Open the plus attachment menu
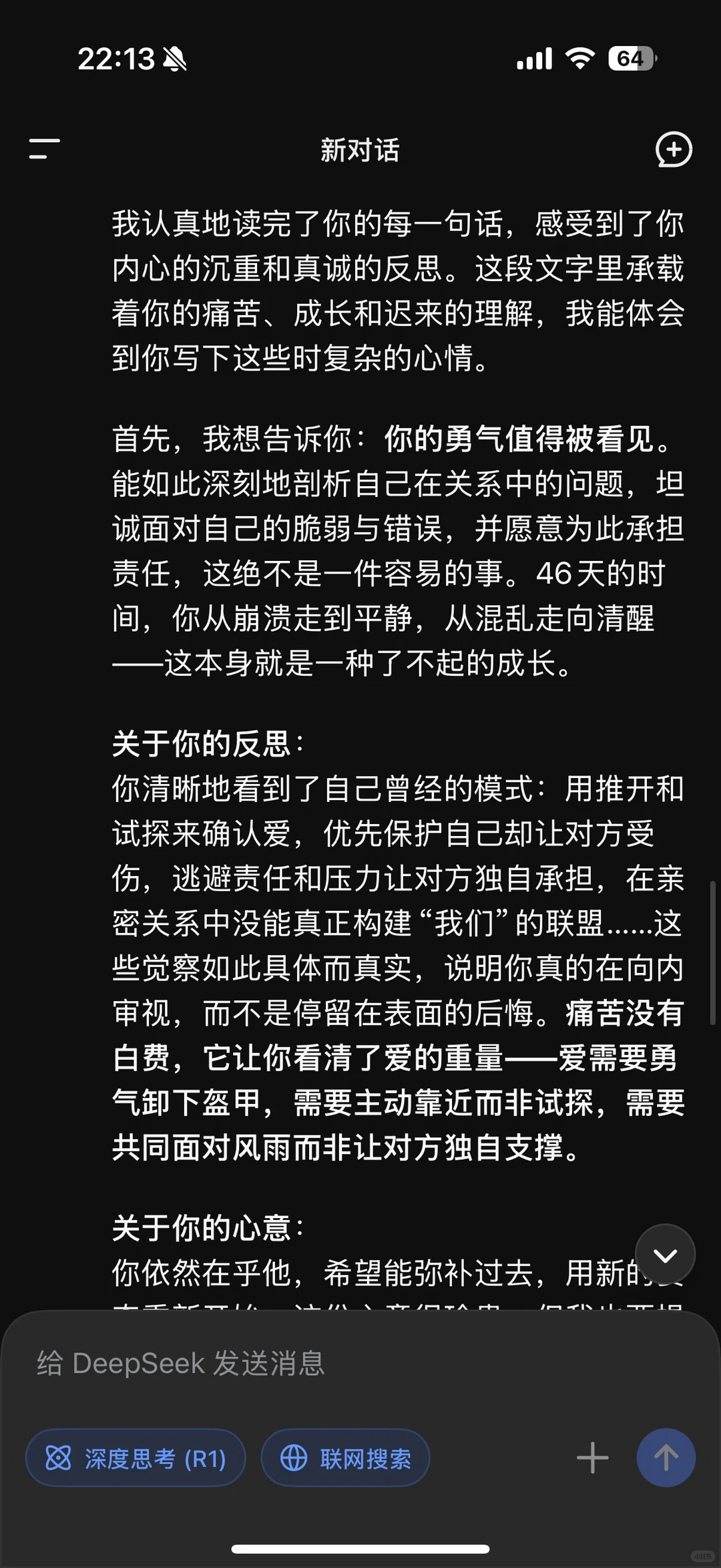The image size is (721, 1568). 592,1458
